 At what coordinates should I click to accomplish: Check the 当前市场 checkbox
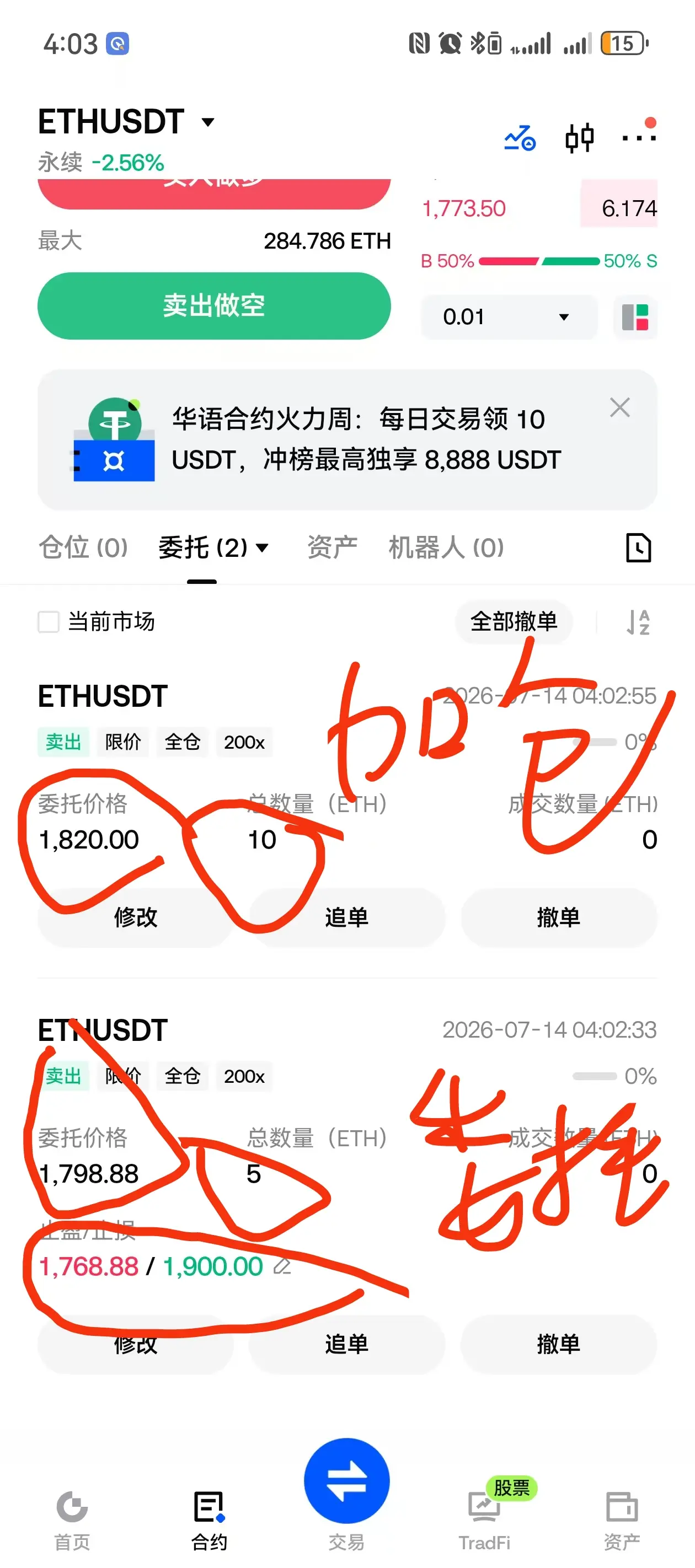(x=48, y=622)
